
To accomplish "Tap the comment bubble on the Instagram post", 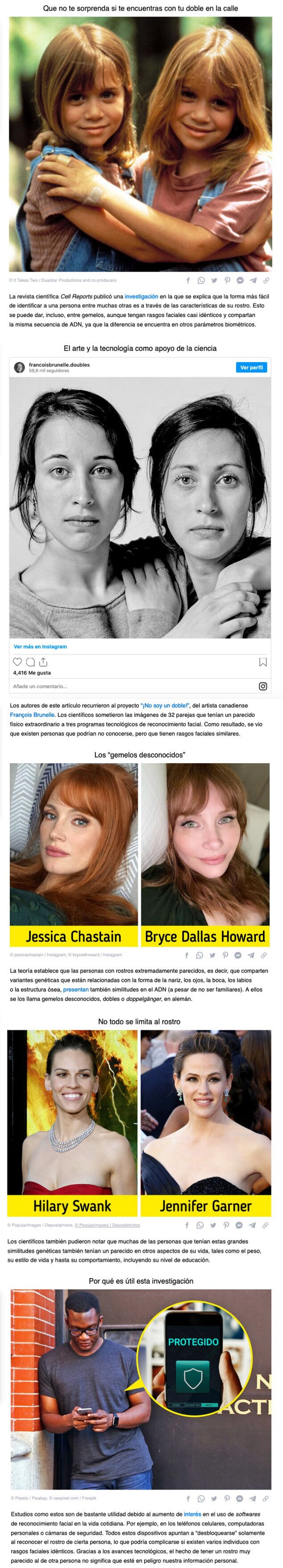I will pyautogui.click(x=30, y=662).
